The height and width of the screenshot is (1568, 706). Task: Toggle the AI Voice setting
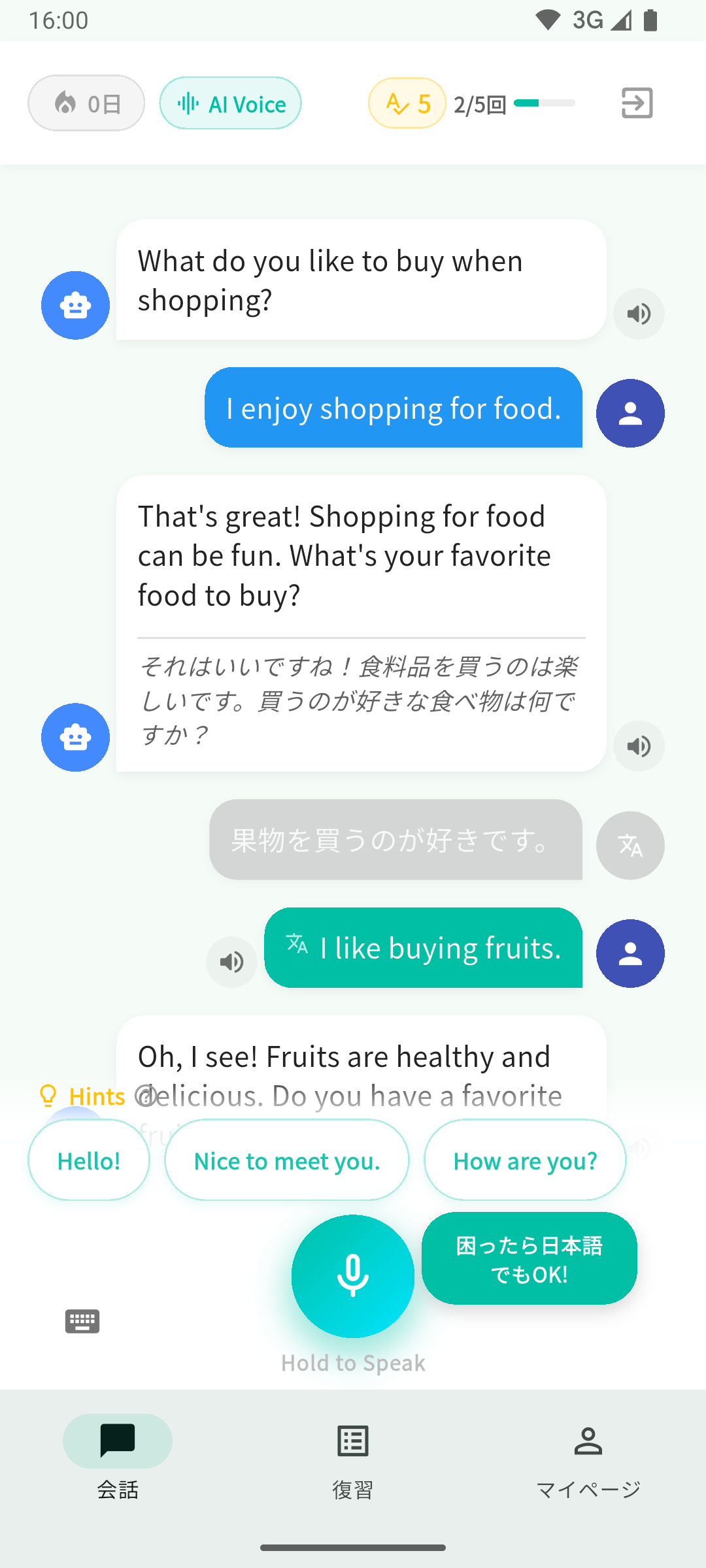tap(230, 103)
